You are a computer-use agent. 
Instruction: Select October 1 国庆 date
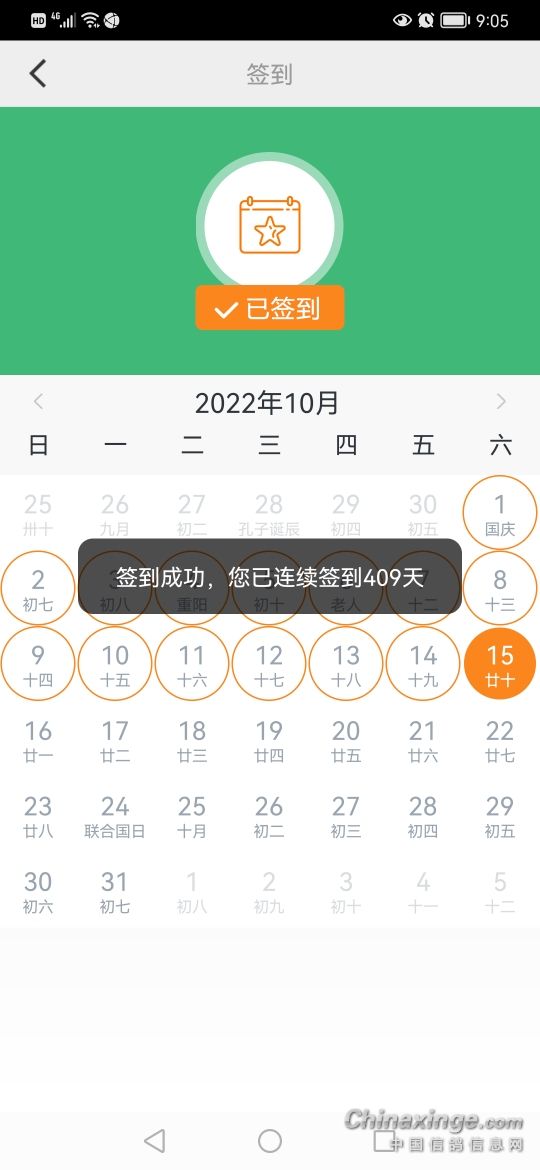point(500,513)
